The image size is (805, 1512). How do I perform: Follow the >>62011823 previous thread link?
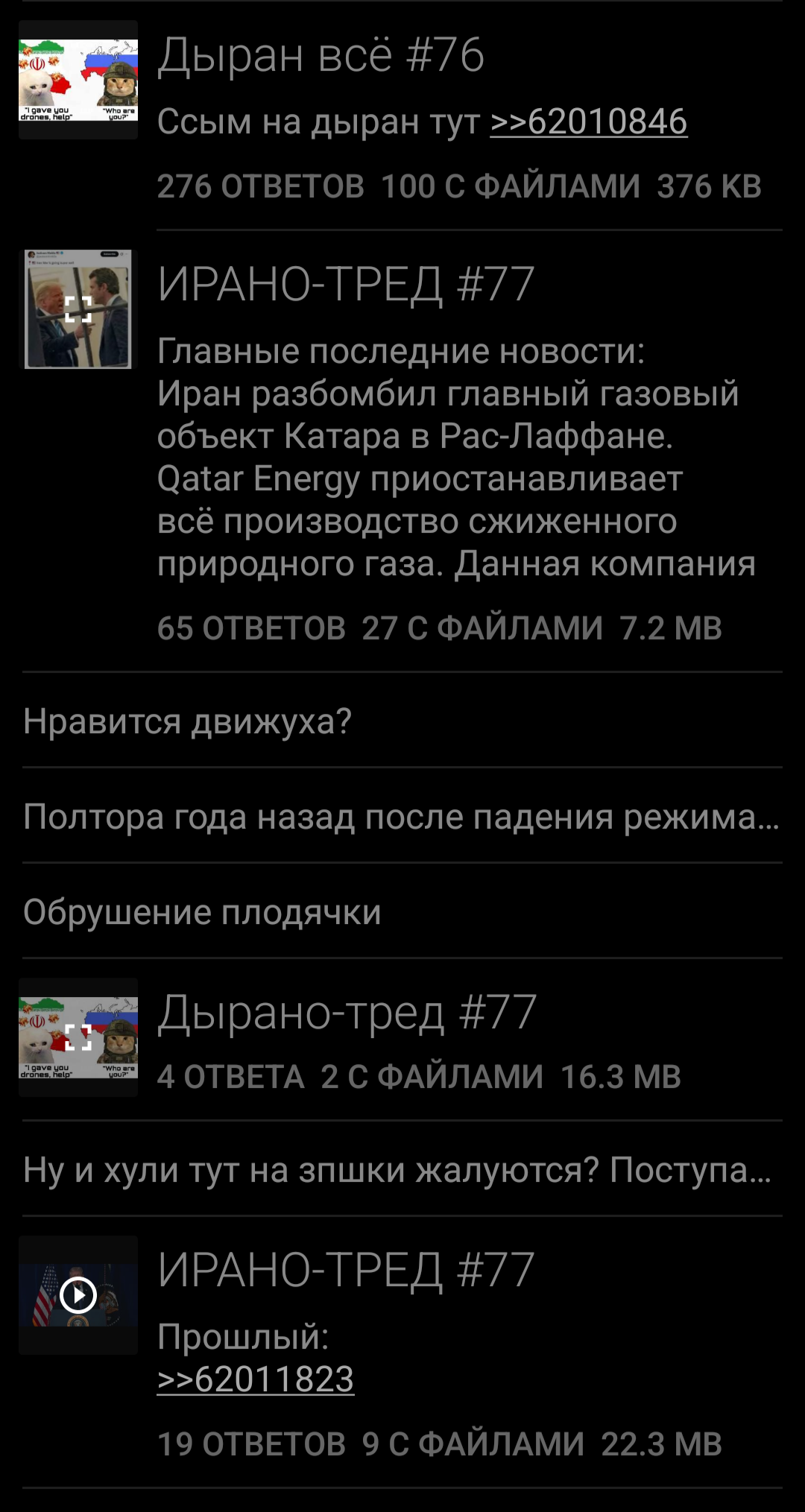tap(255, 1379)
